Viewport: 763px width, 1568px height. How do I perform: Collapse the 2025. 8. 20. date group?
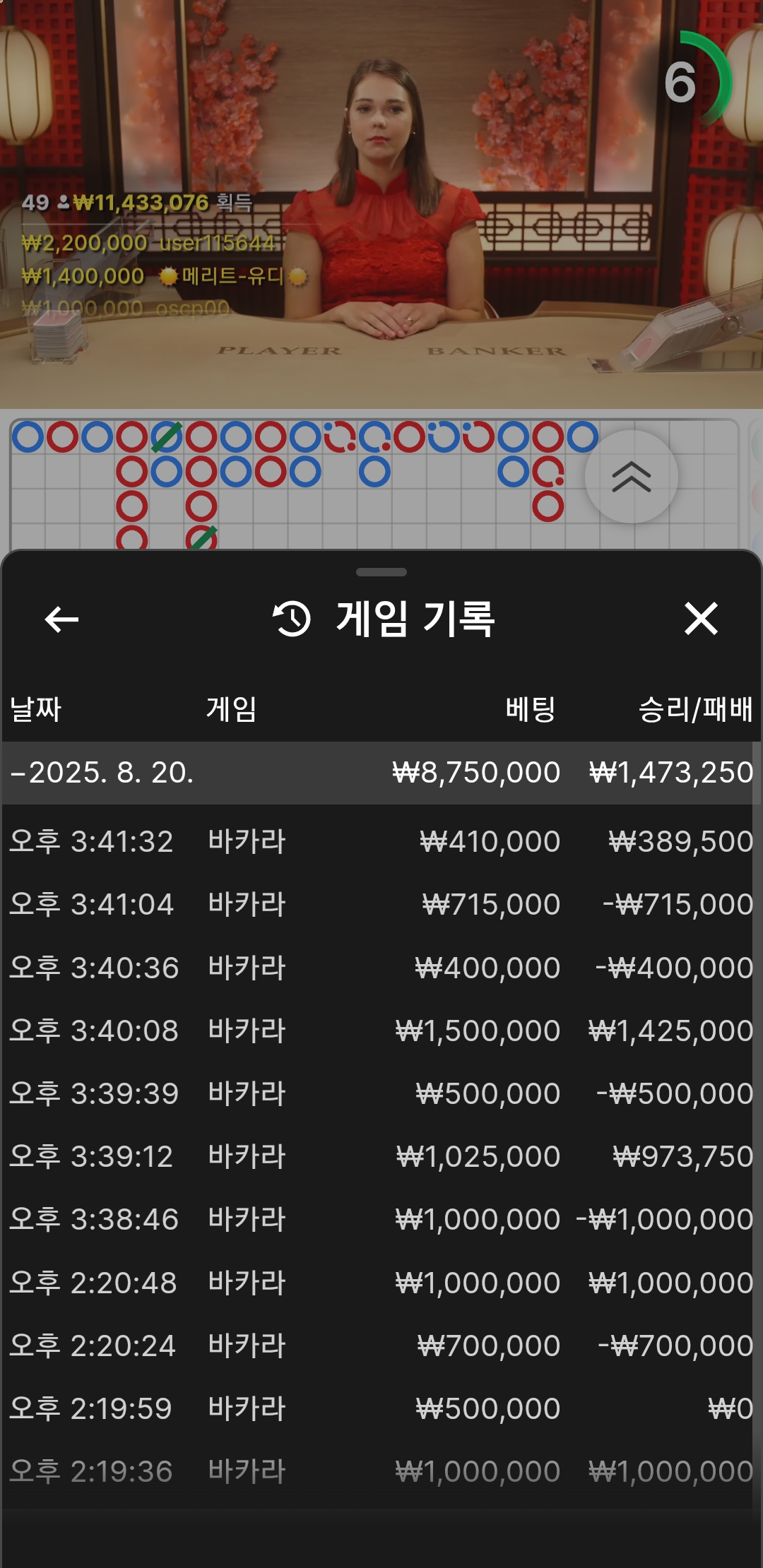pyautogui.click(x=381, y=773)
